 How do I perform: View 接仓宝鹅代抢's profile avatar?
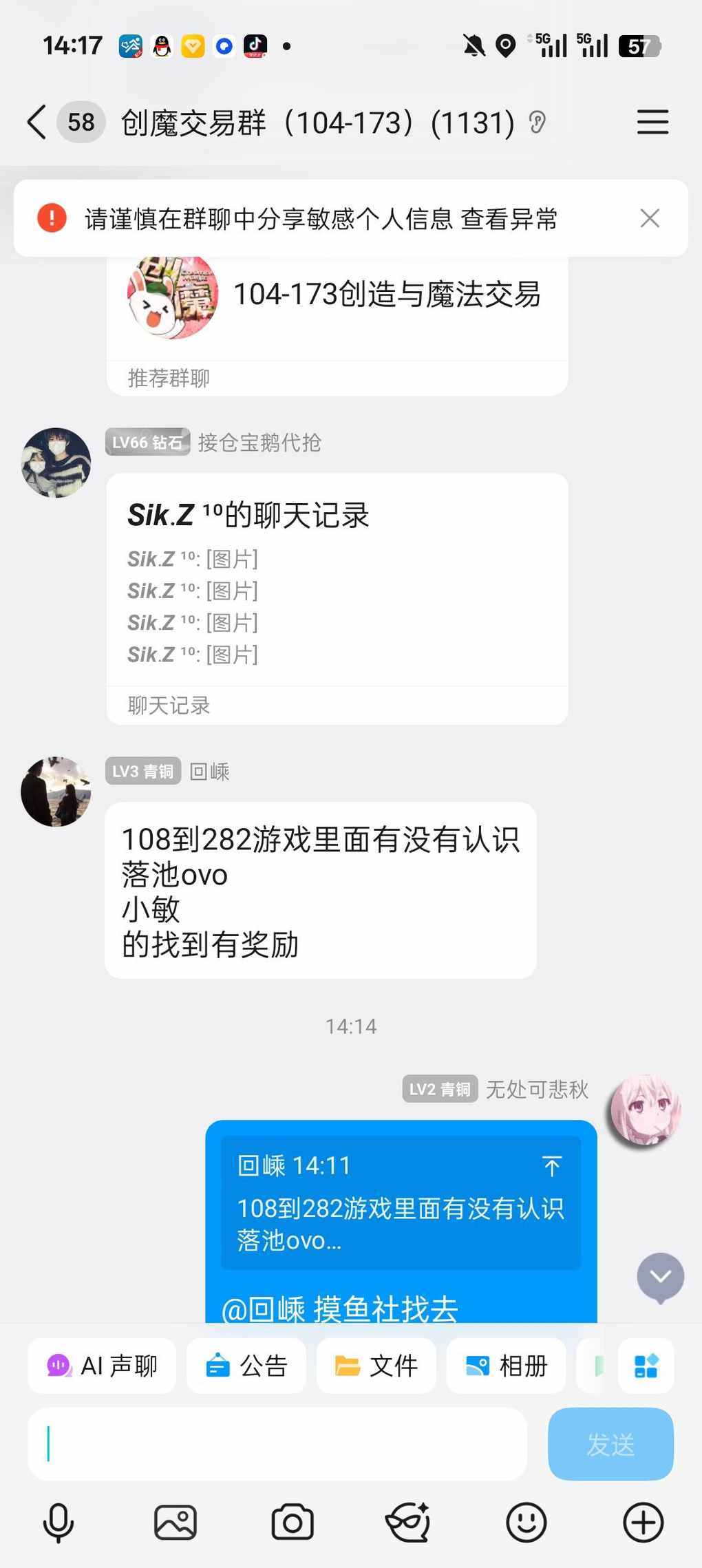coord(56,463)
